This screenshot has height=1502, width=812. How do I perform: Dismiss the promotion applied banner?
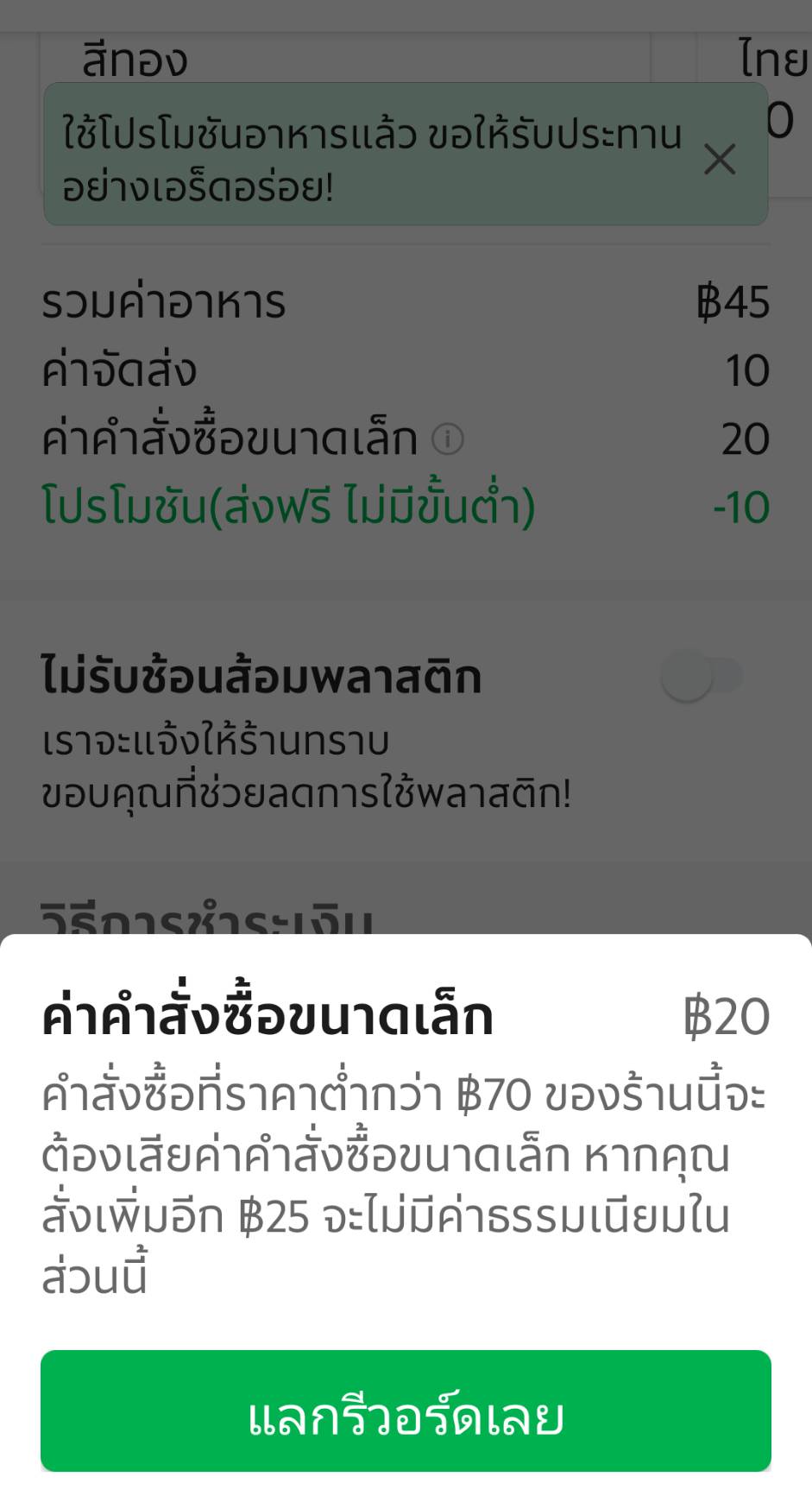(x=719, y=160)
